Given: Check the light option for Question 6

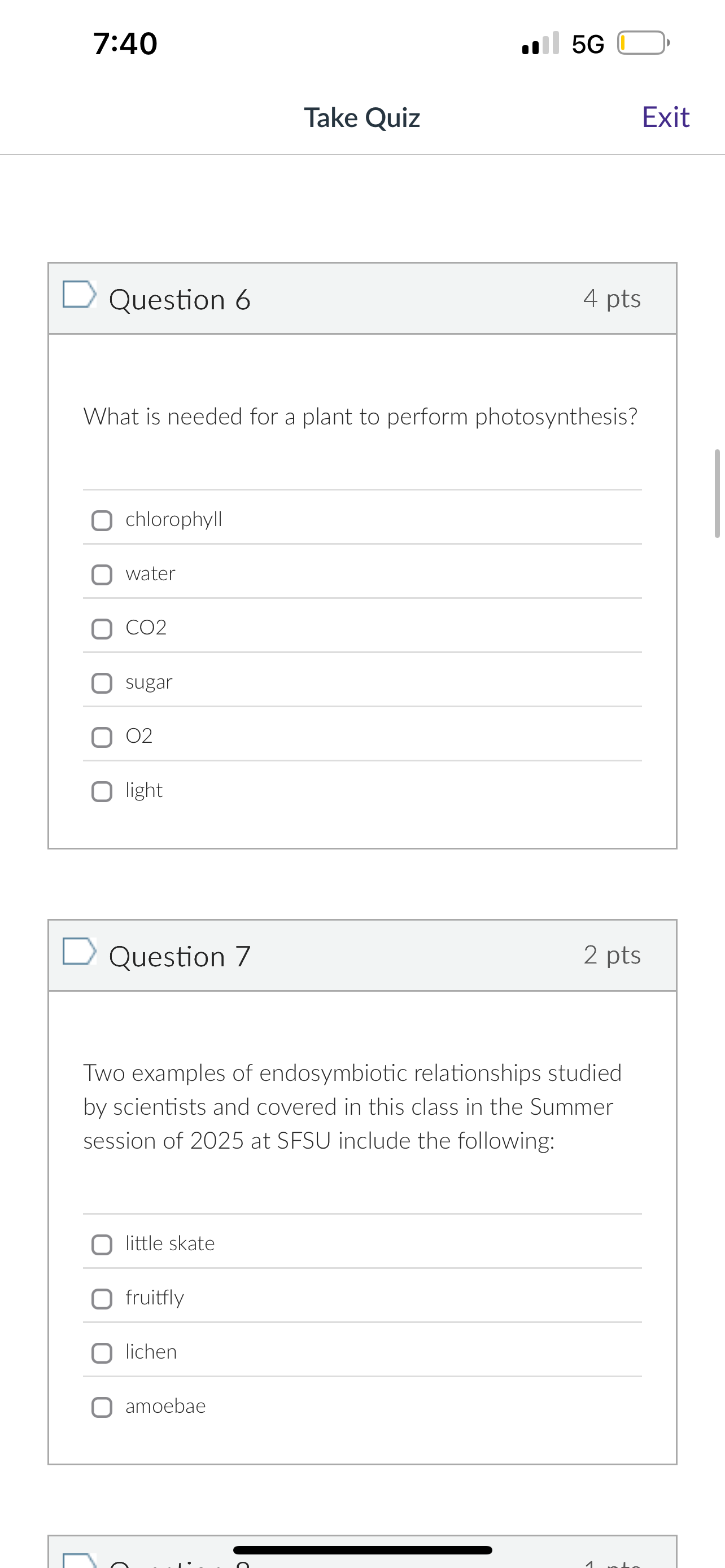Looking at the screenshot, I should point(102,791).
